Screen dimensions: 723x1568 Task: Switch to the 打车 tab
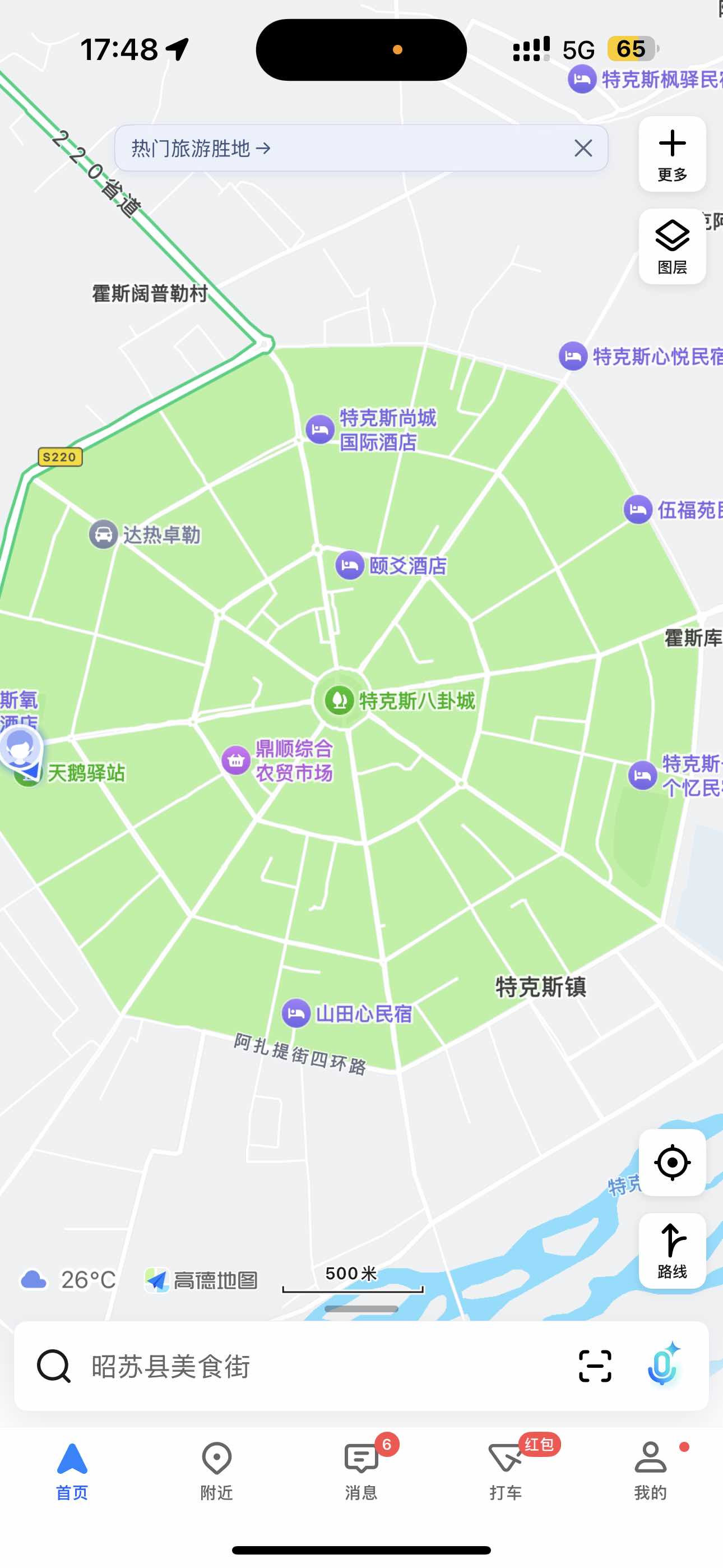tap(506, 1470)
